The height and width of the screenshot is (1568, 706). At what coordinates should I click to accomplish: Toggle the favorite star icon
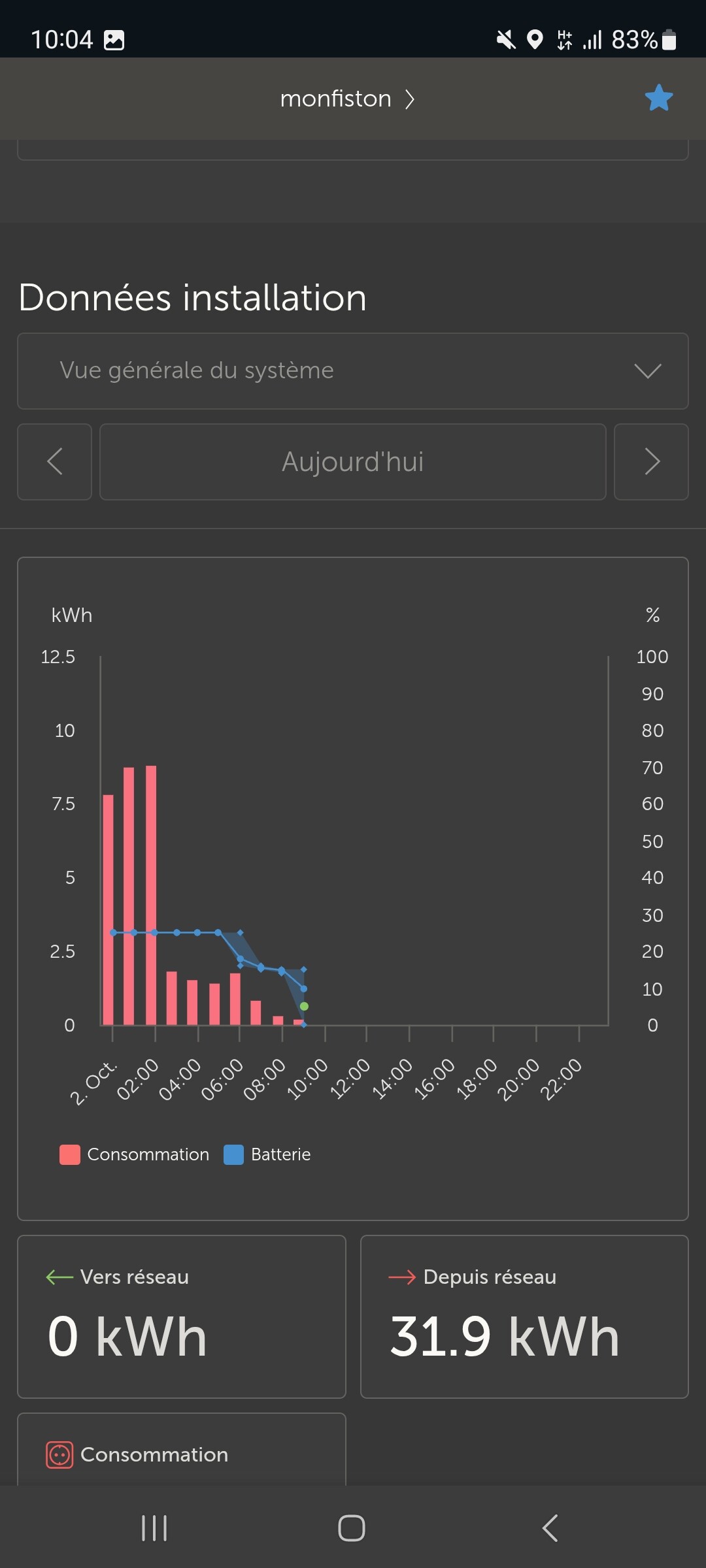point(658,98)
